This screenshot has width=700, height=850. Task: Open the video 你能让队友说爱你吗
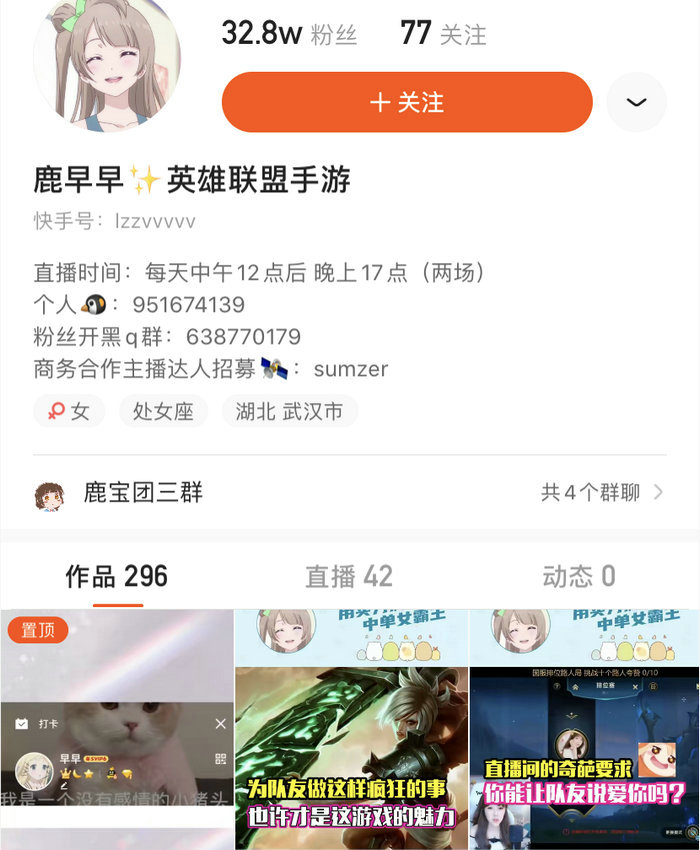[x=584, y=730]
